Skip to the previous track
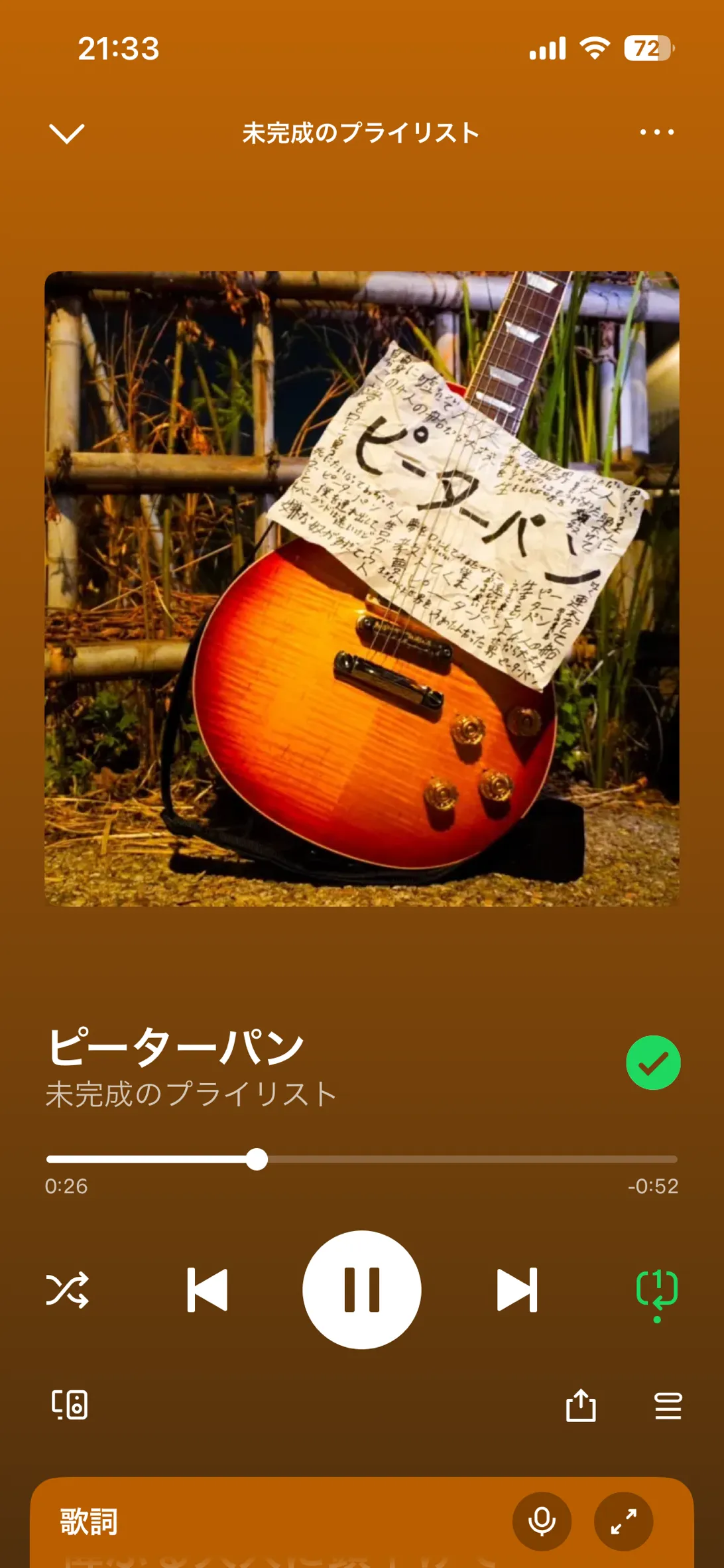 click(x=208, y=1290)
